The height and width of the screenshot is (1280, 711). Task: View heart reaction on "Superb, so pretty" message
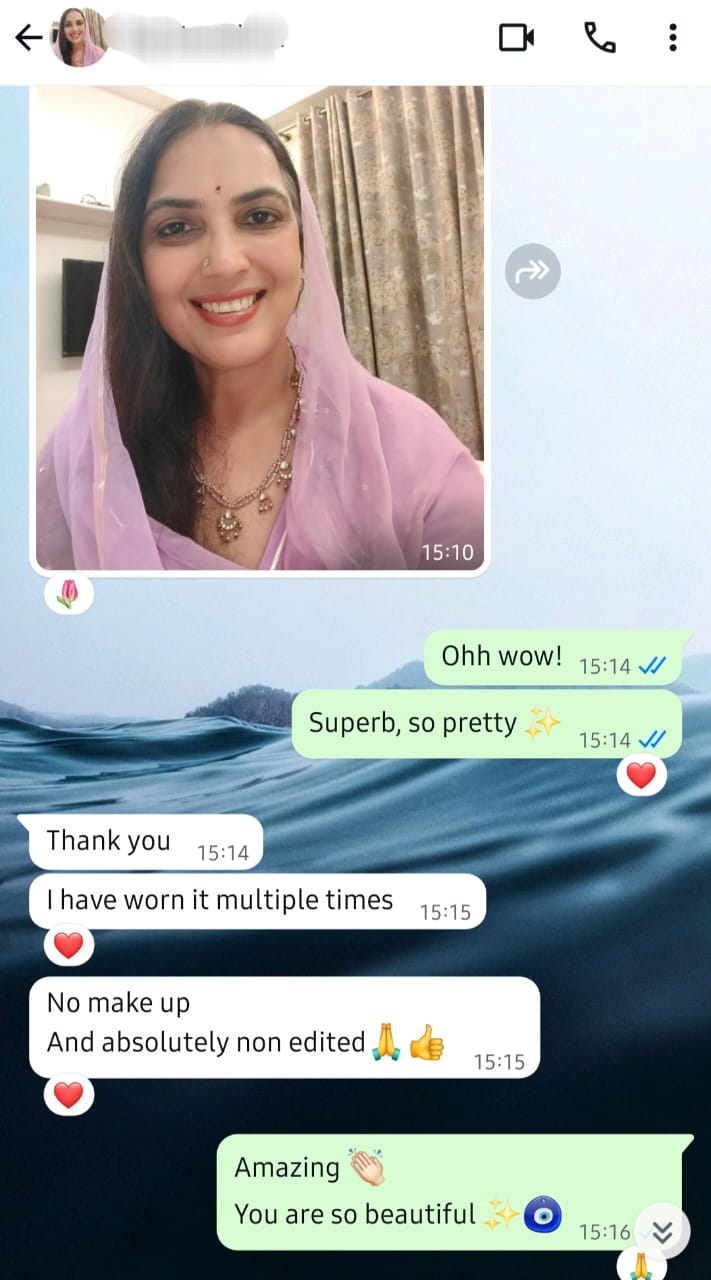click(x=641, y=776)
